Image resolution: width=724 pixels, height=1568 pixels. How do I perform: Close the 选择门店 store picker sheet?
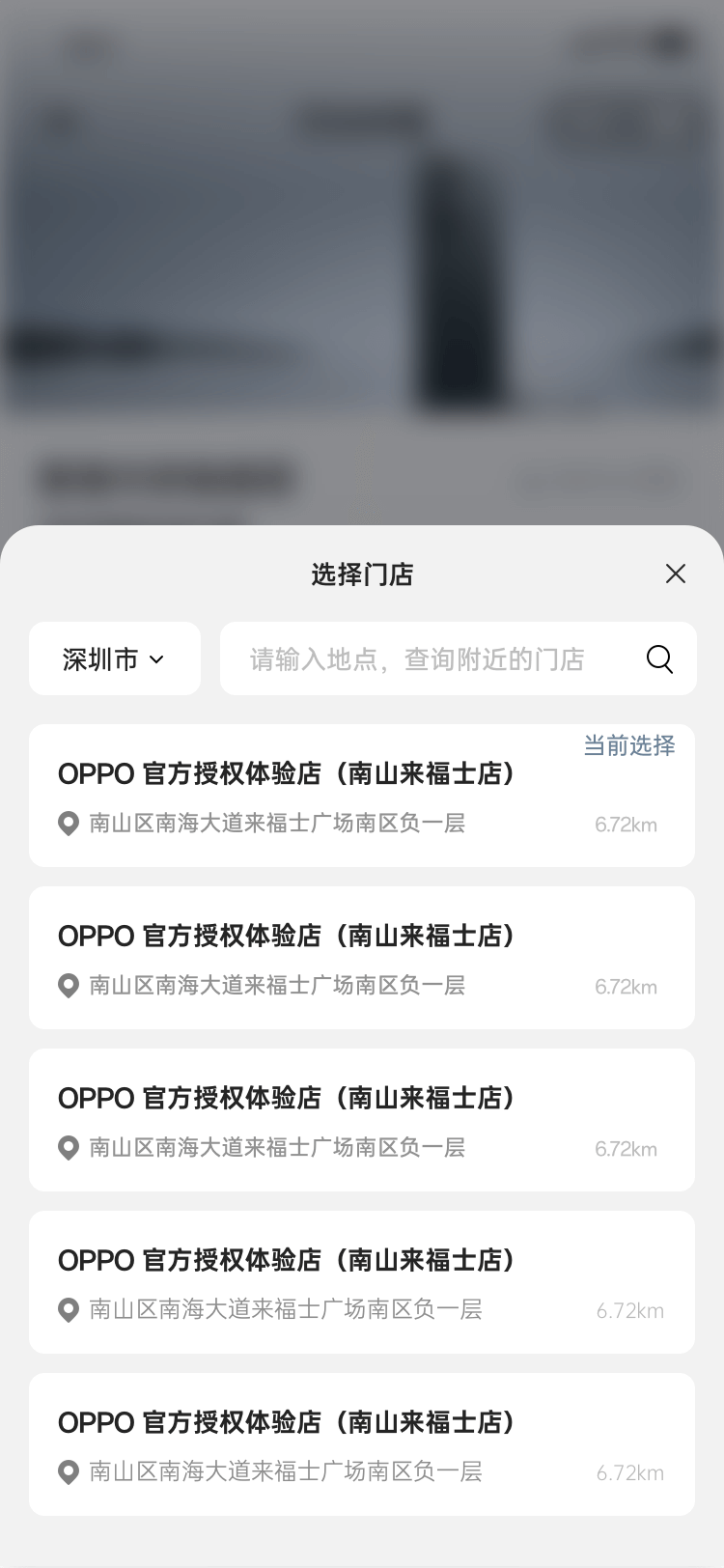click(676, 574)
